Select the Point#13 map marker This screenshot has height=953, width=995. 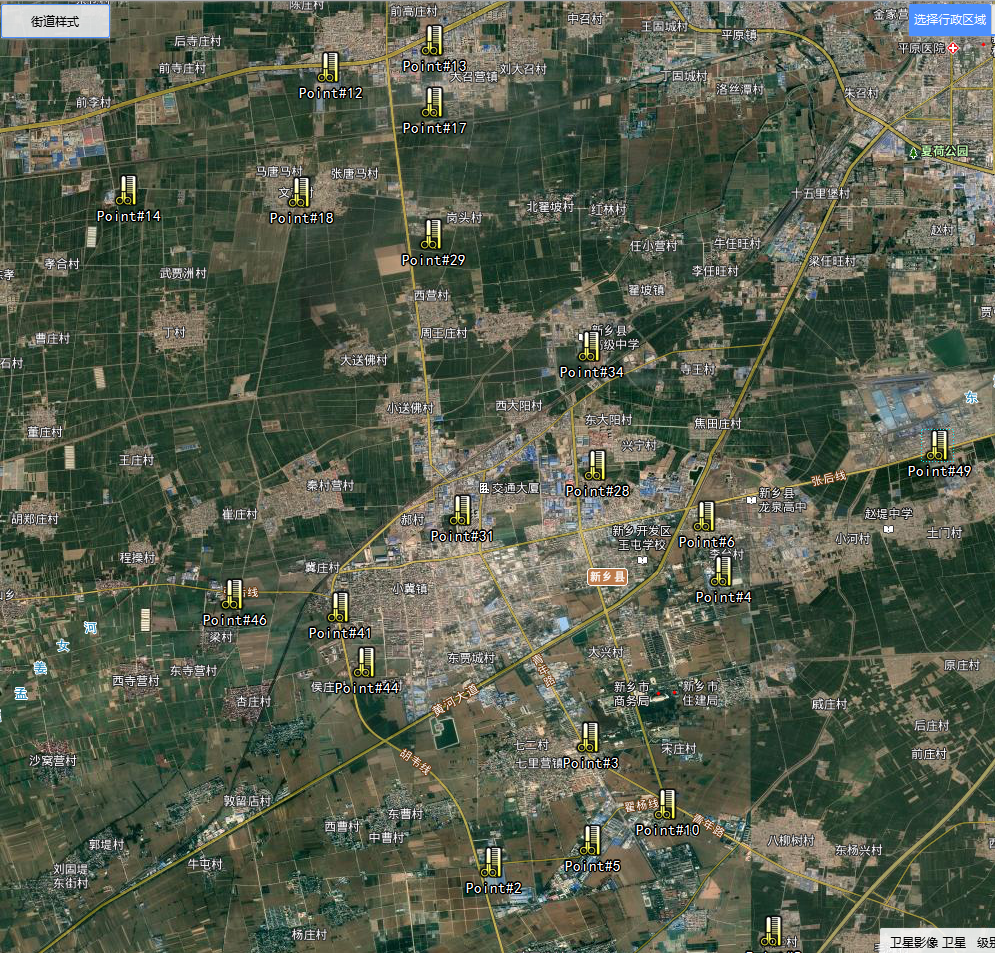pyautogui.click(x=433, y=41)
